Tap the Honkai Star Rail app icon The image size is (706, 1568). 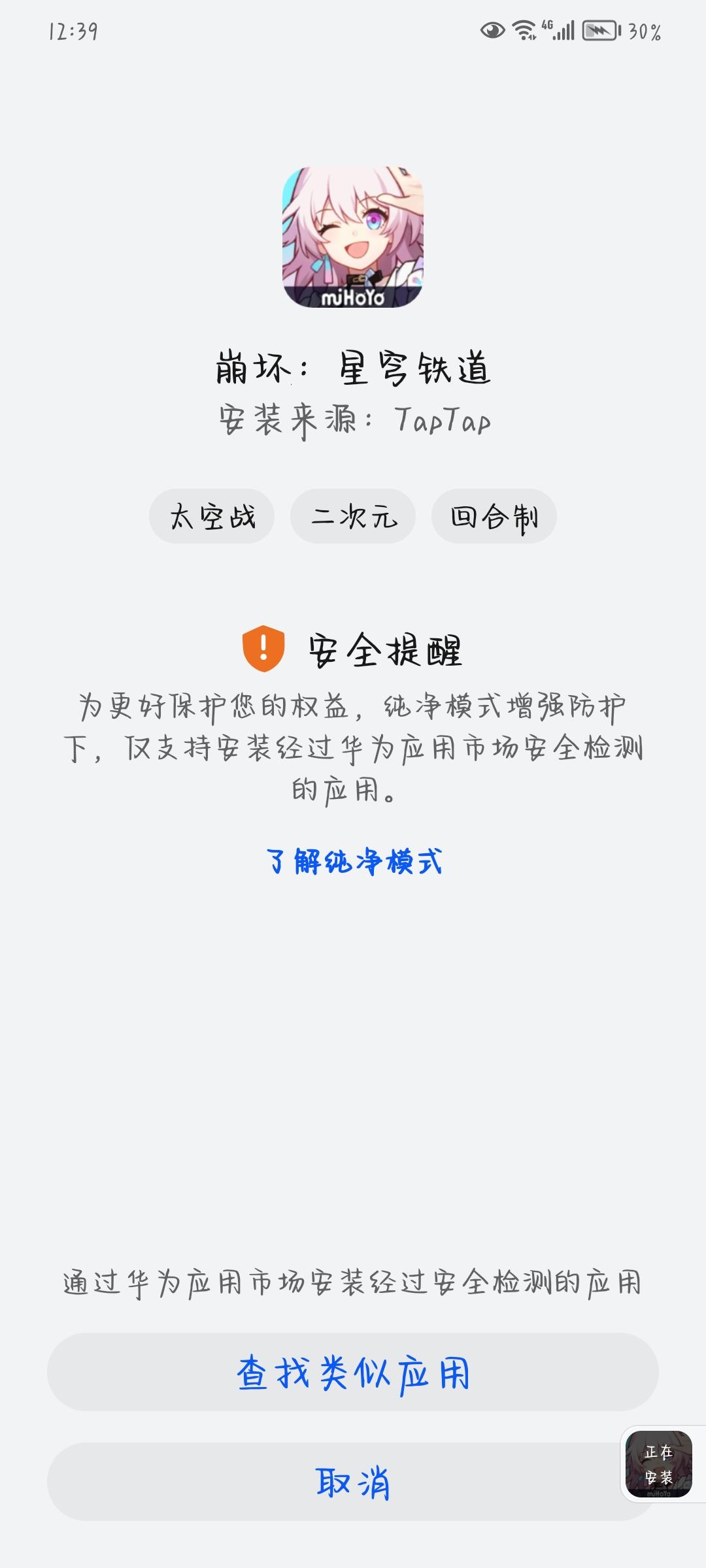point(353,238)
